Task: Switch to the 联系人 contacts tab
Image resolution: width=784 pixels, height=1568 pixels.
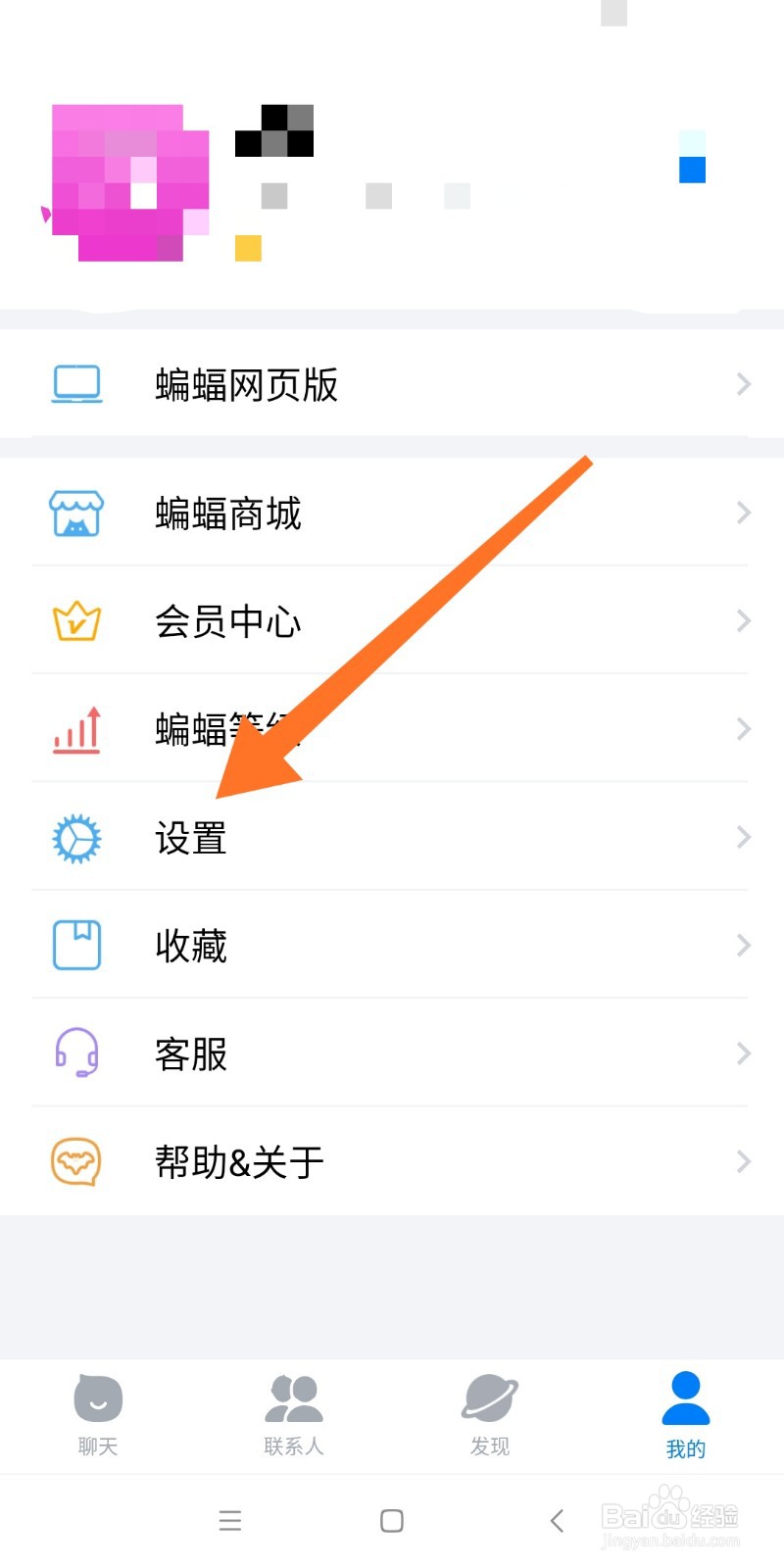Action: 293,1414
